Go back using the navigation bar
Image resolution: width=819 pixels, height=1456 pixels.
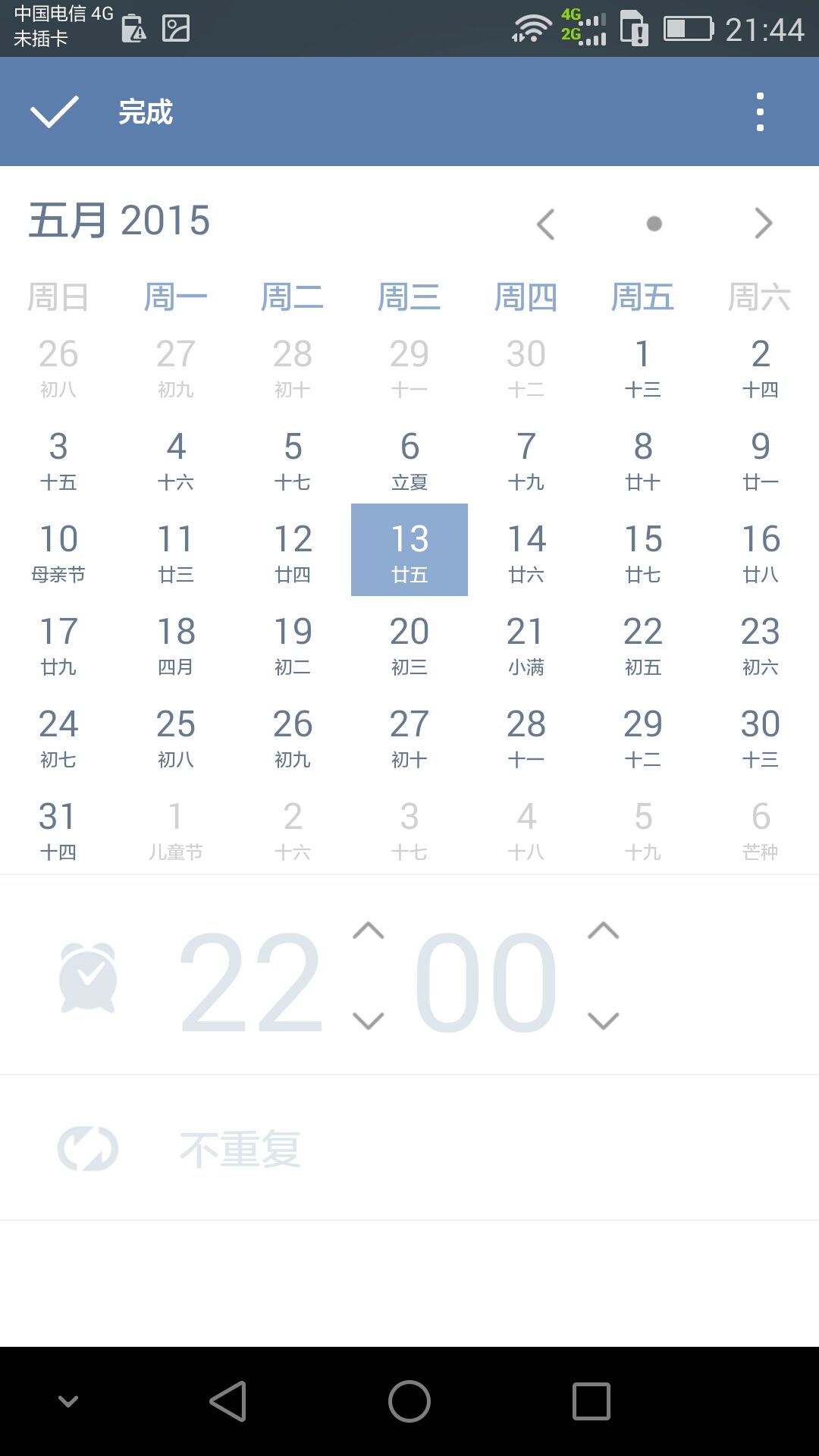coord(227,1401)
